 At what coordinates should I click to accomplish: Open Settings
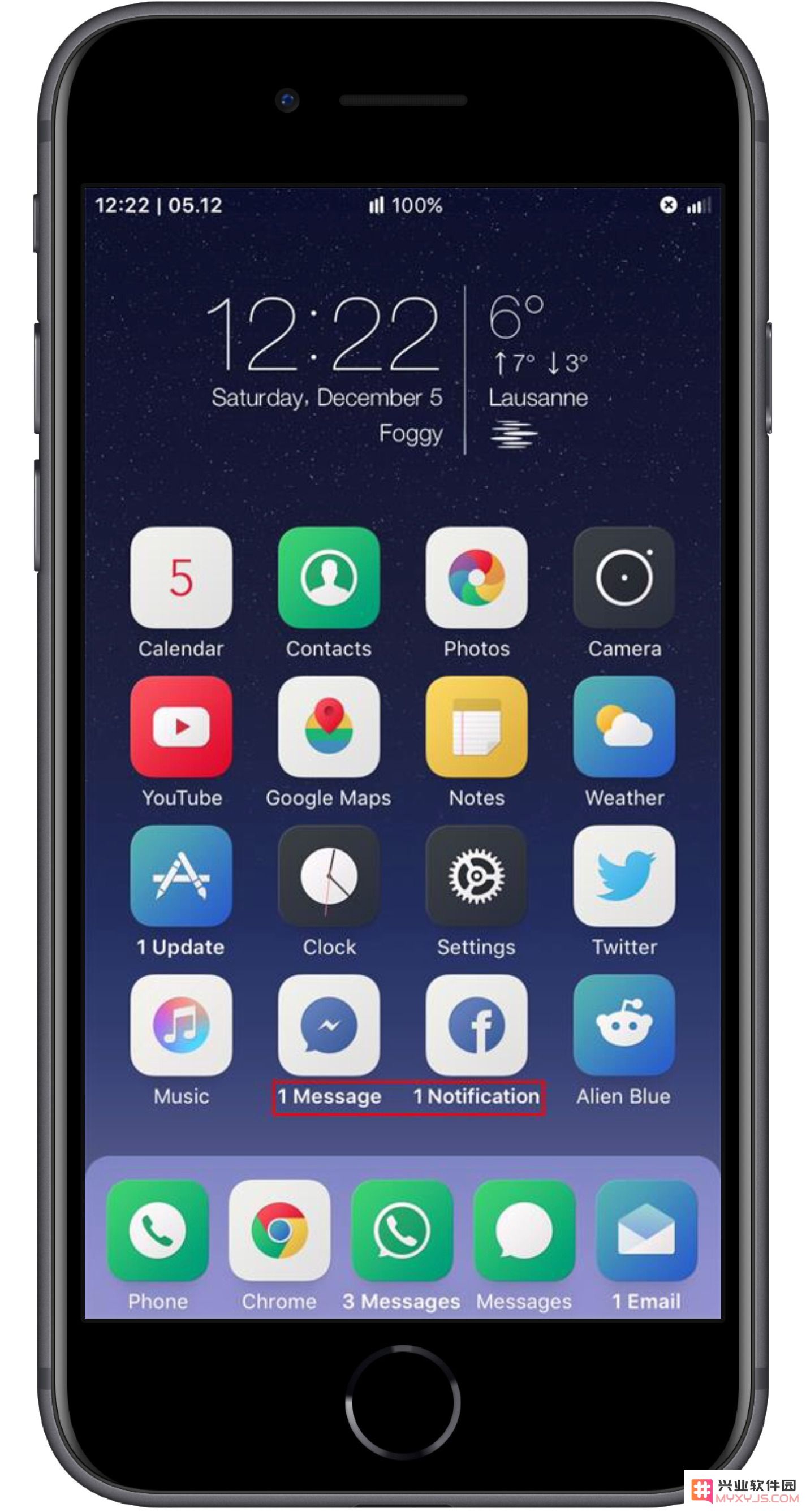[476, 876]
